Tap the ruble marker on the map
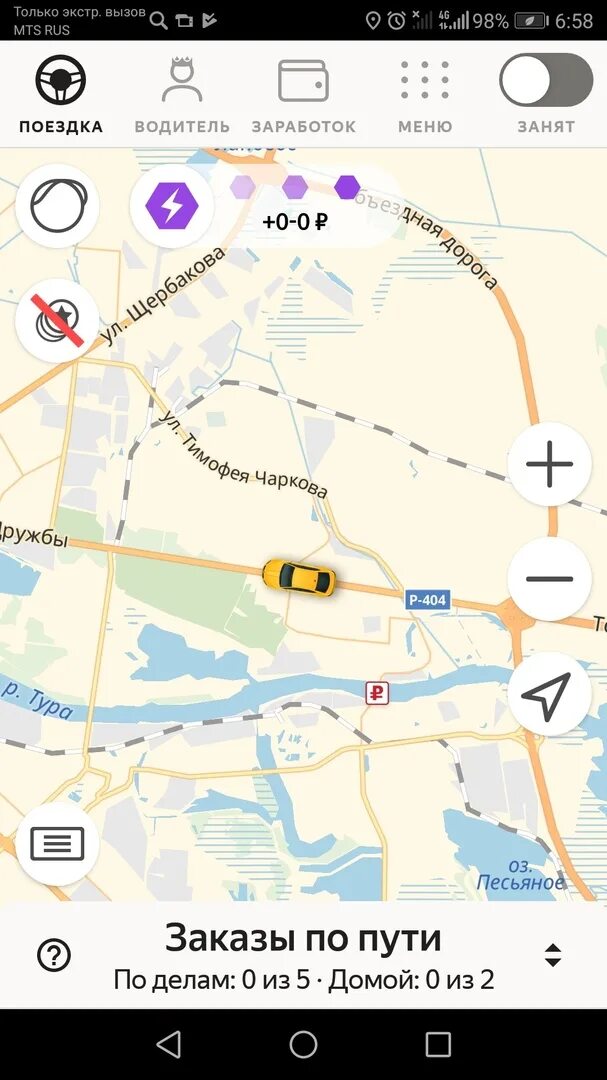 tap(377, 693)
